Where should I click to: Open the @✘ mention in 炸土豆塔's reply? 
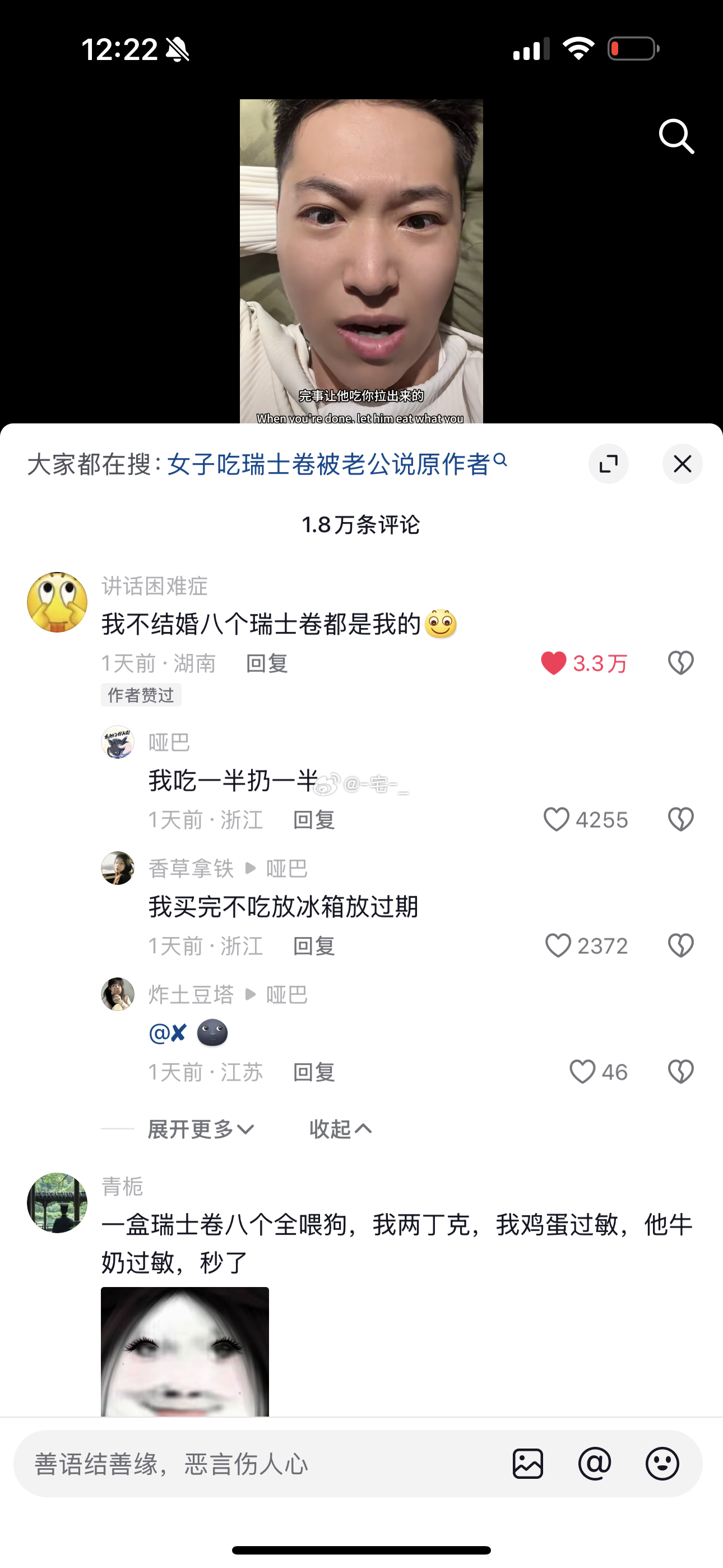168,1033
